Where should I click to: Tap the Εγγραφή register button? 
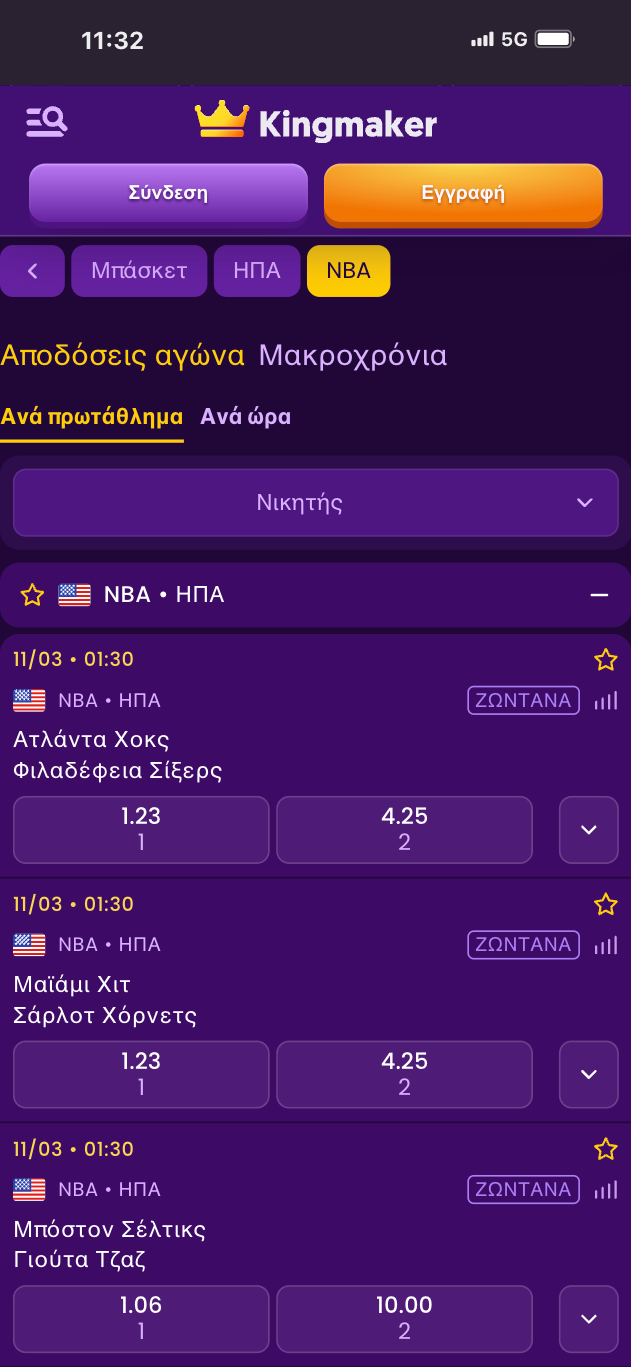click(463, 193)
